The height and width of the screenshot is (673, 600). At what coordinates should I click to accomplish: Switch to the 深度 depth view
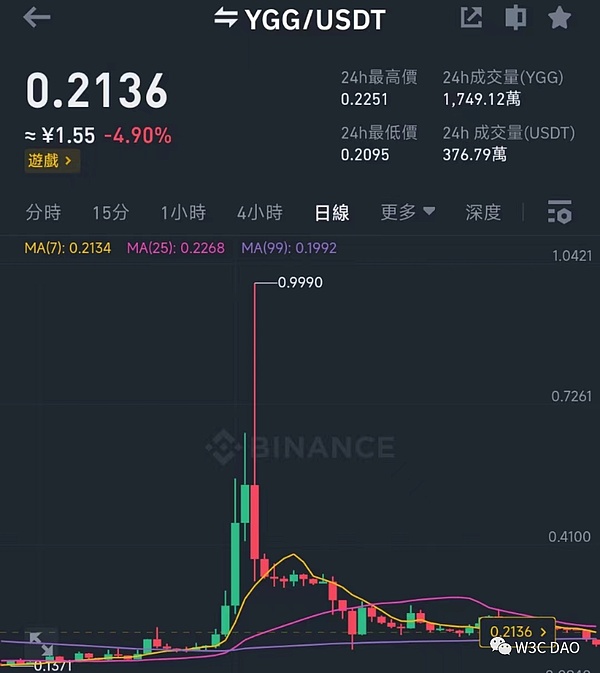point(483,212)
